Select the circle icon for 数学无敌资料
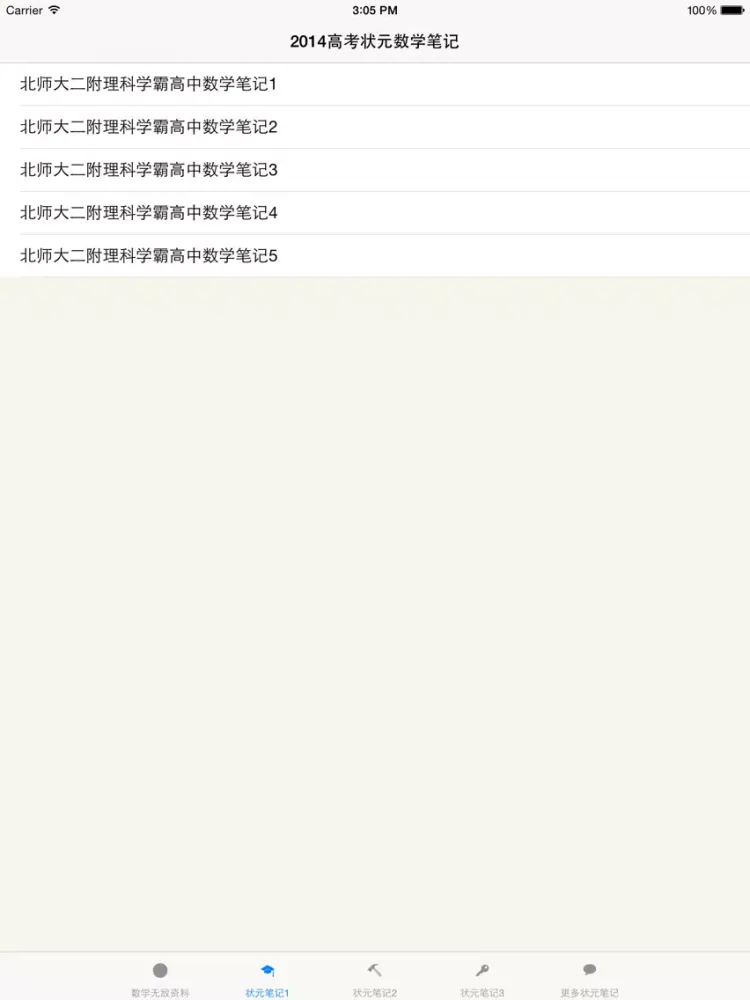Screen dimensions: 750x1000 (x=160, y=969)
